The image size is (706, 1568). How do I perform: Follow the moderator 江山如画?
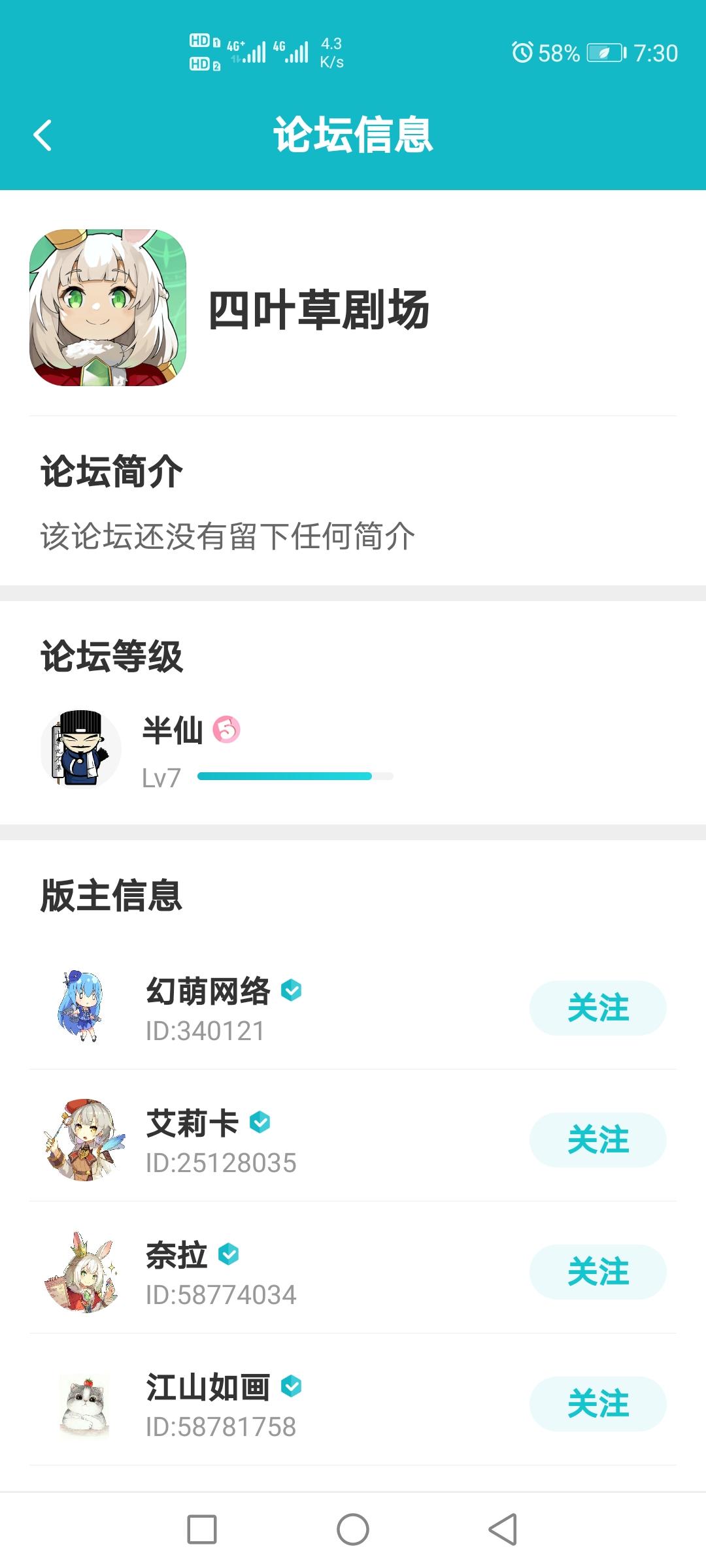[597, 1405]
